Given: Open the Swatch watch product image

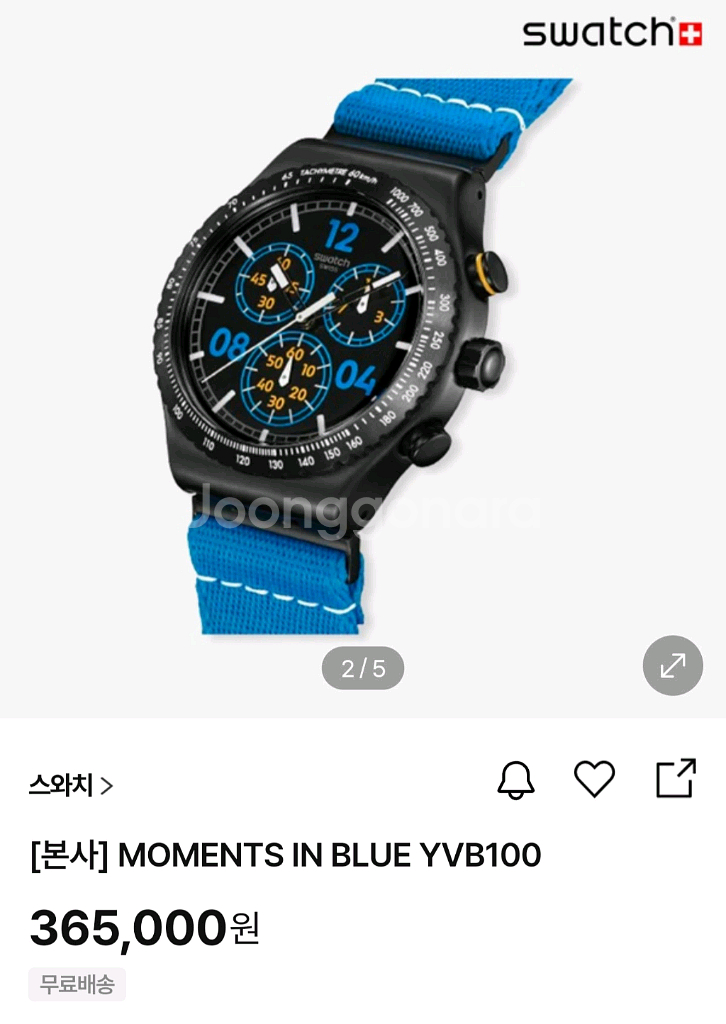Looking at the screenshot, I should click(x=363, y=356).
